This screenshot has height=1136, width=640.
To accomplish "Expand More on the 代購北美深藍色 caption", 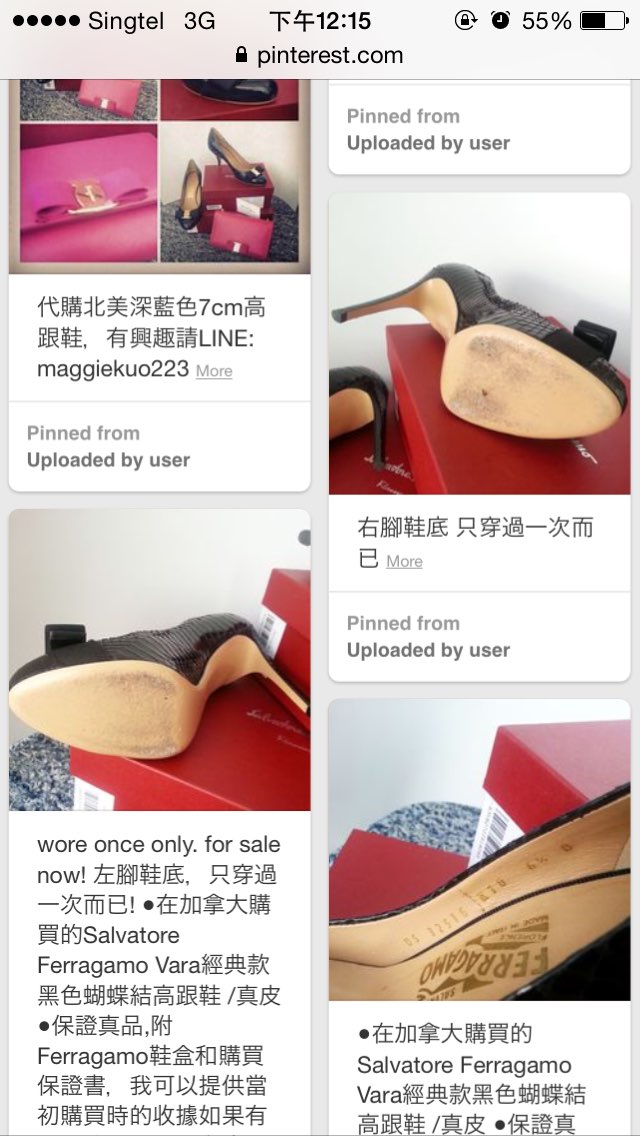I will pyautogui.click(x=214, y=371).
